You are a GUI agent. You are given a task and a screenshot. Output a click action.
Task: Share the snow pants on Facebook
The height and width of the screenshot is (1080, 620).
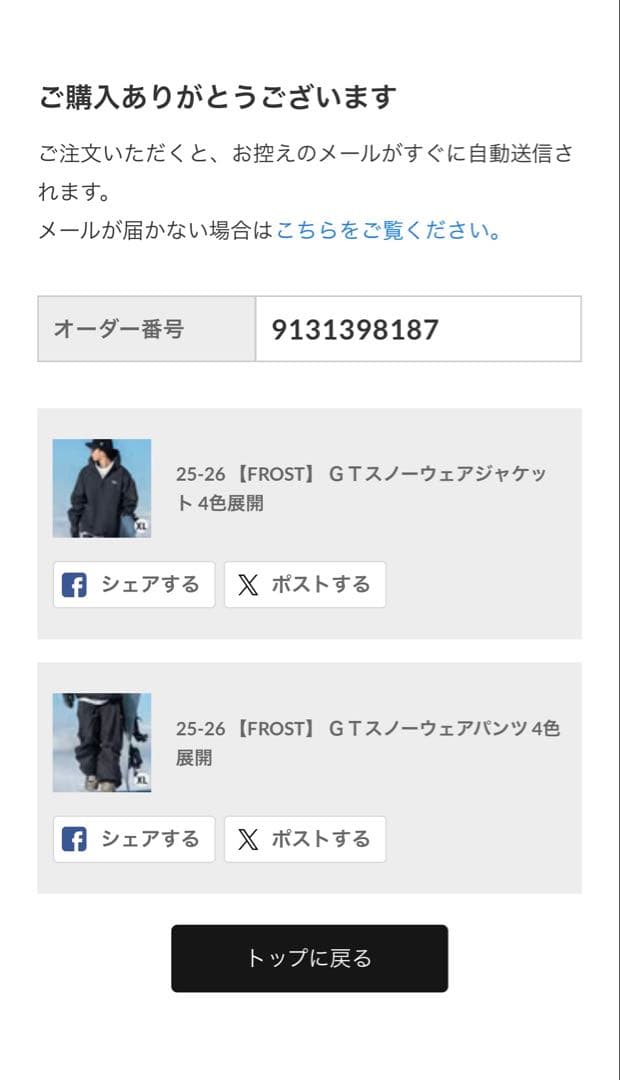click(133, 839)
